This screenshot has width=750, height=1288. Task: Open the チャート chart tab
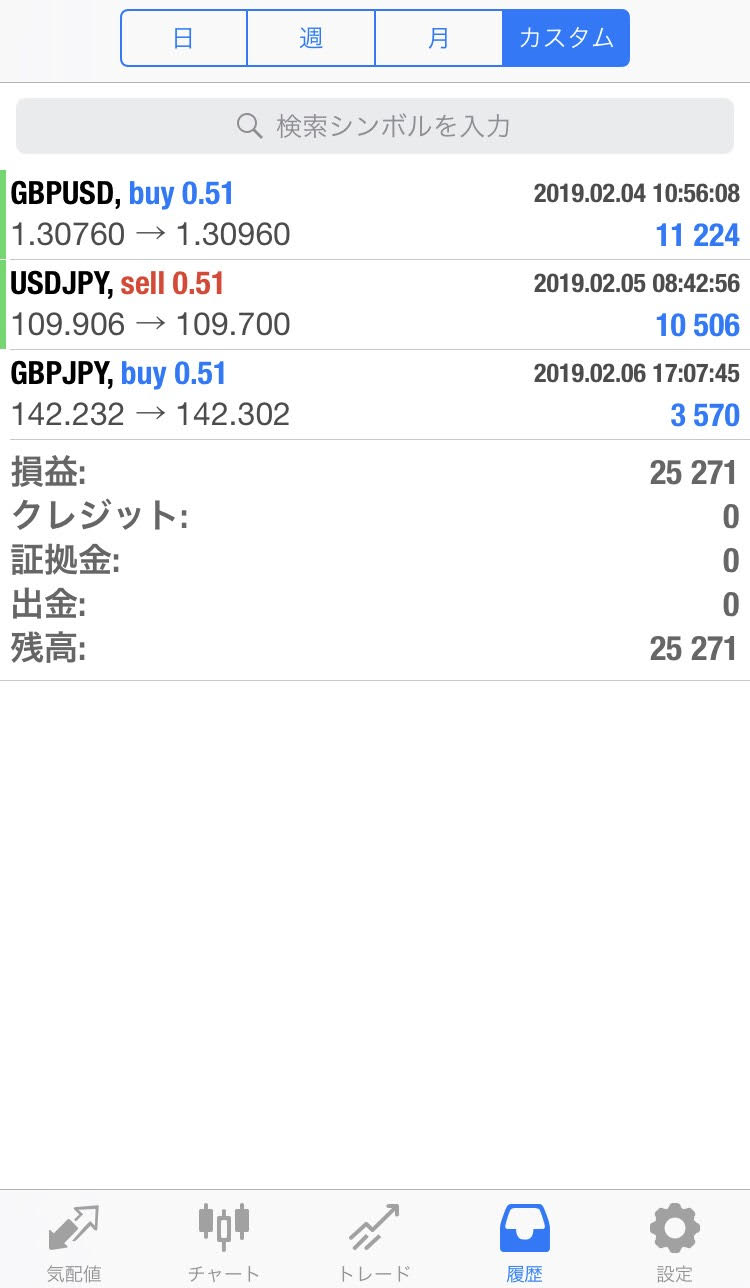tap(224, 1240)
